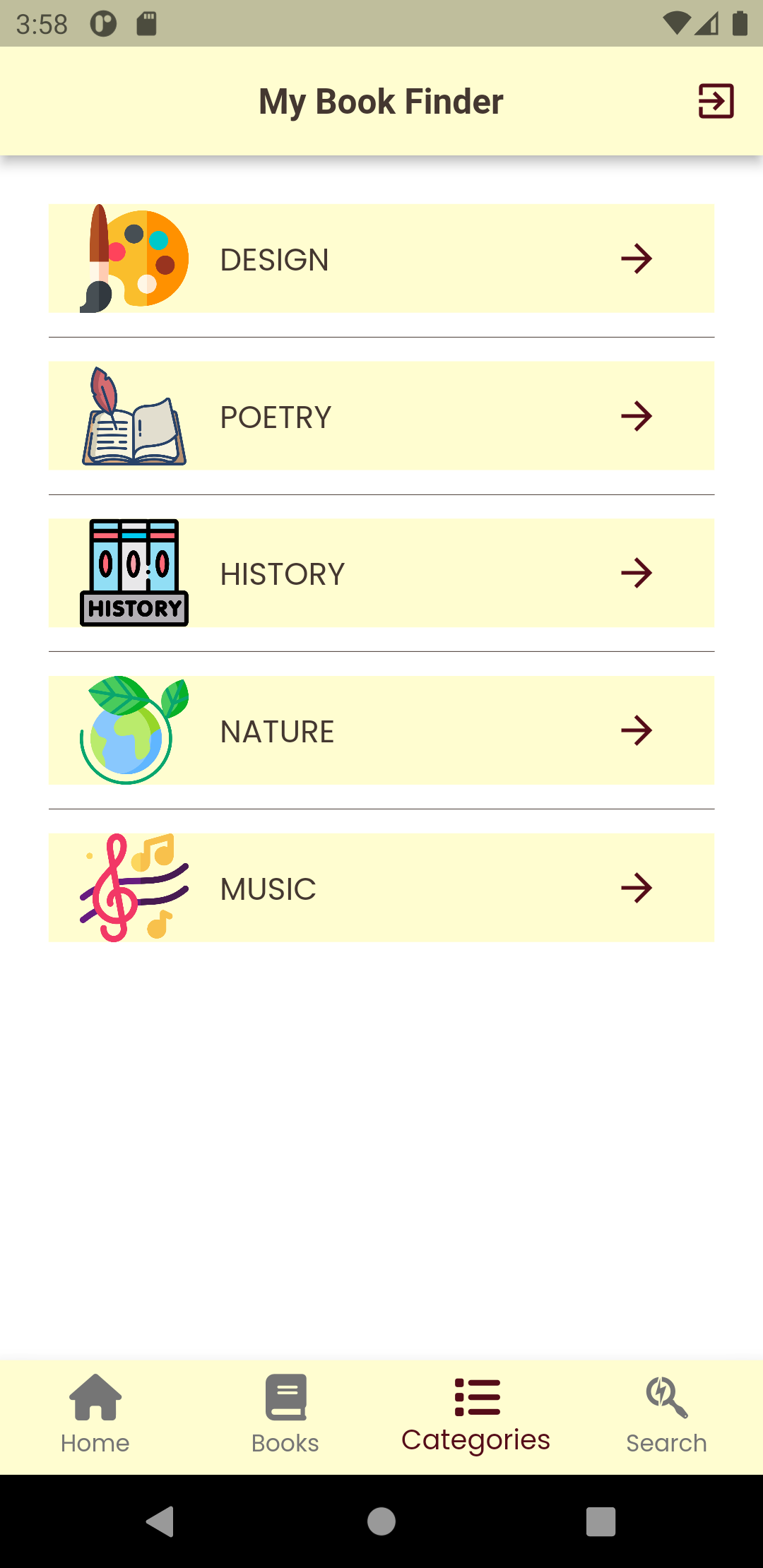Open the Nature category row
The image size is (763, 1568).
click(x=381, y=730)
